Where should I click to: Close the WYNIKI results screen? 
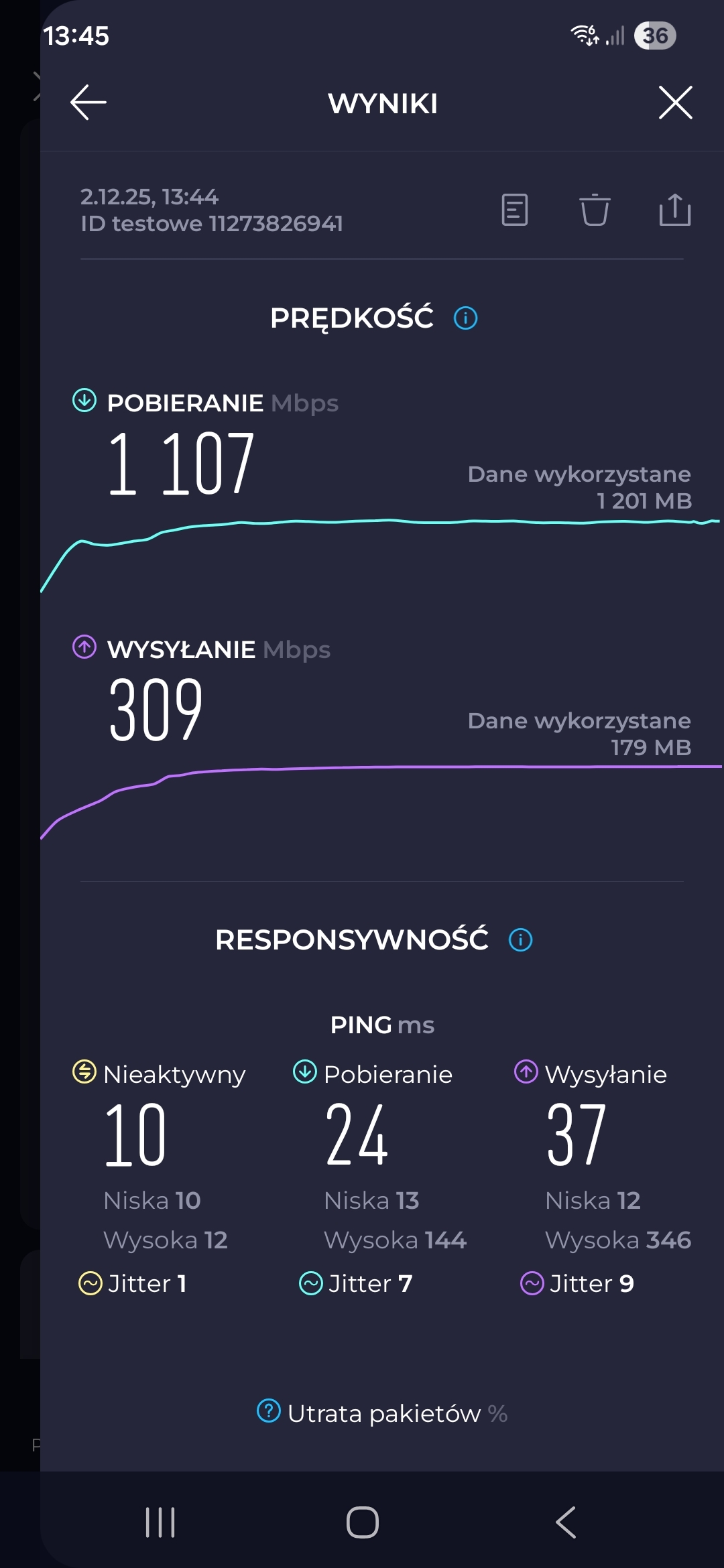tap(675, 103)
